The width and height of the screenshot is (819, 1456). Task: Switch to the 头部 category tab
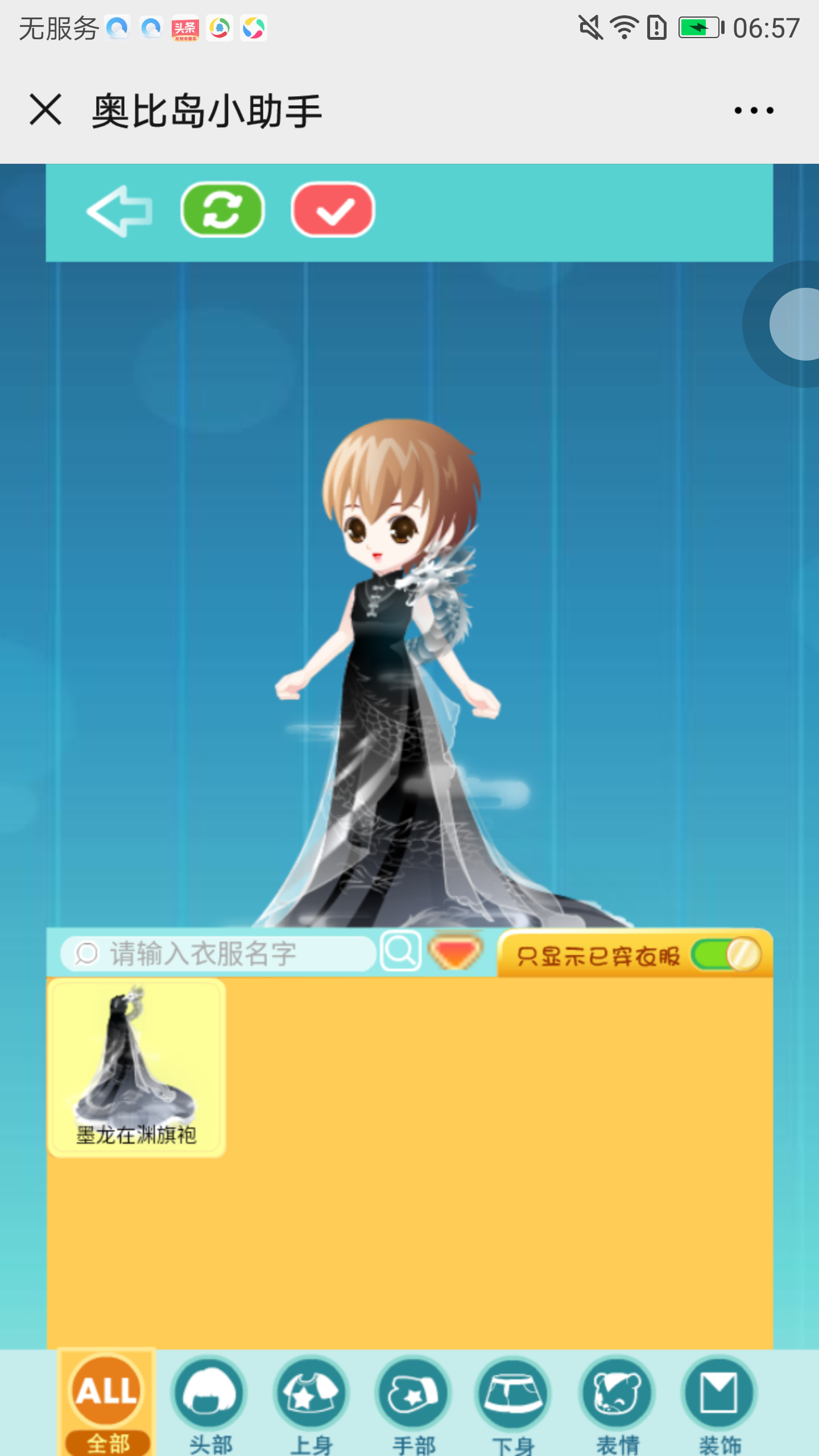pyautogui.click(x=209, y=1403)
